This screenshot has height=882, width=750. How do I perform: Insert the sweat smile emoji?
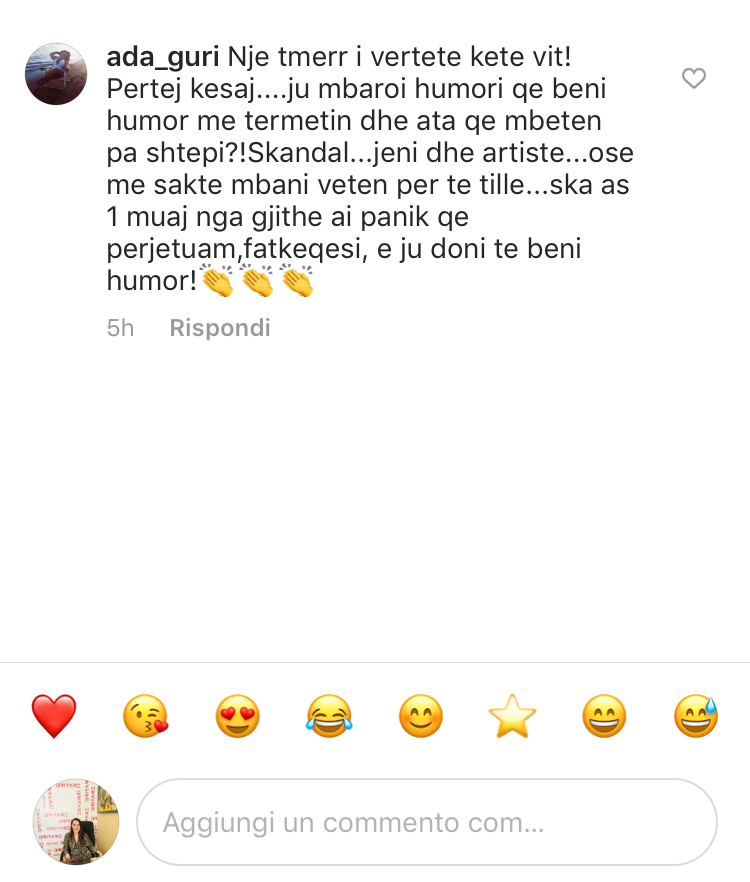point(696,716)
